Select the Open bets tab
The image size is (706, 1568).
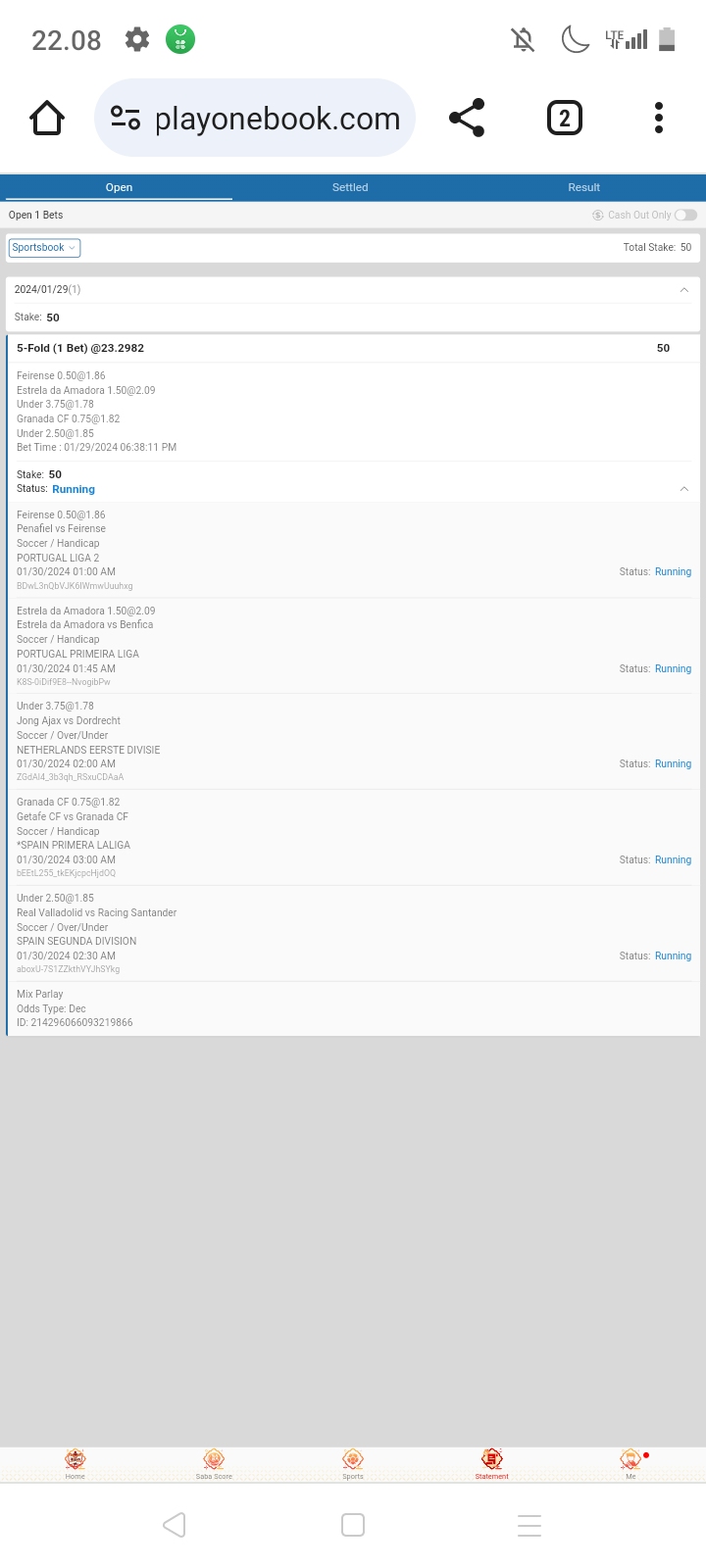(119, 187)
